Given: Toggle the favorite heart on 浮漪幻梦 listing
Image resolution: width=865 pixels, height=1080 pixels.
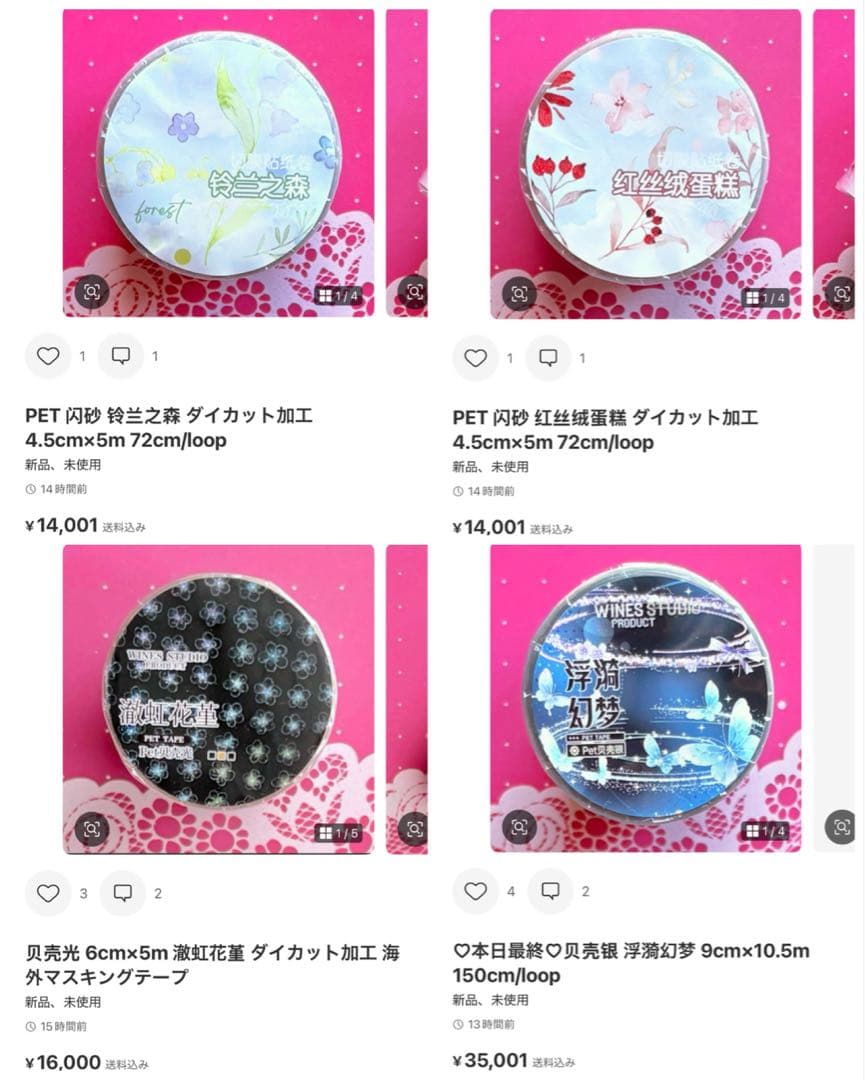Looking at the screenshot, I should (x=475, y=889).
